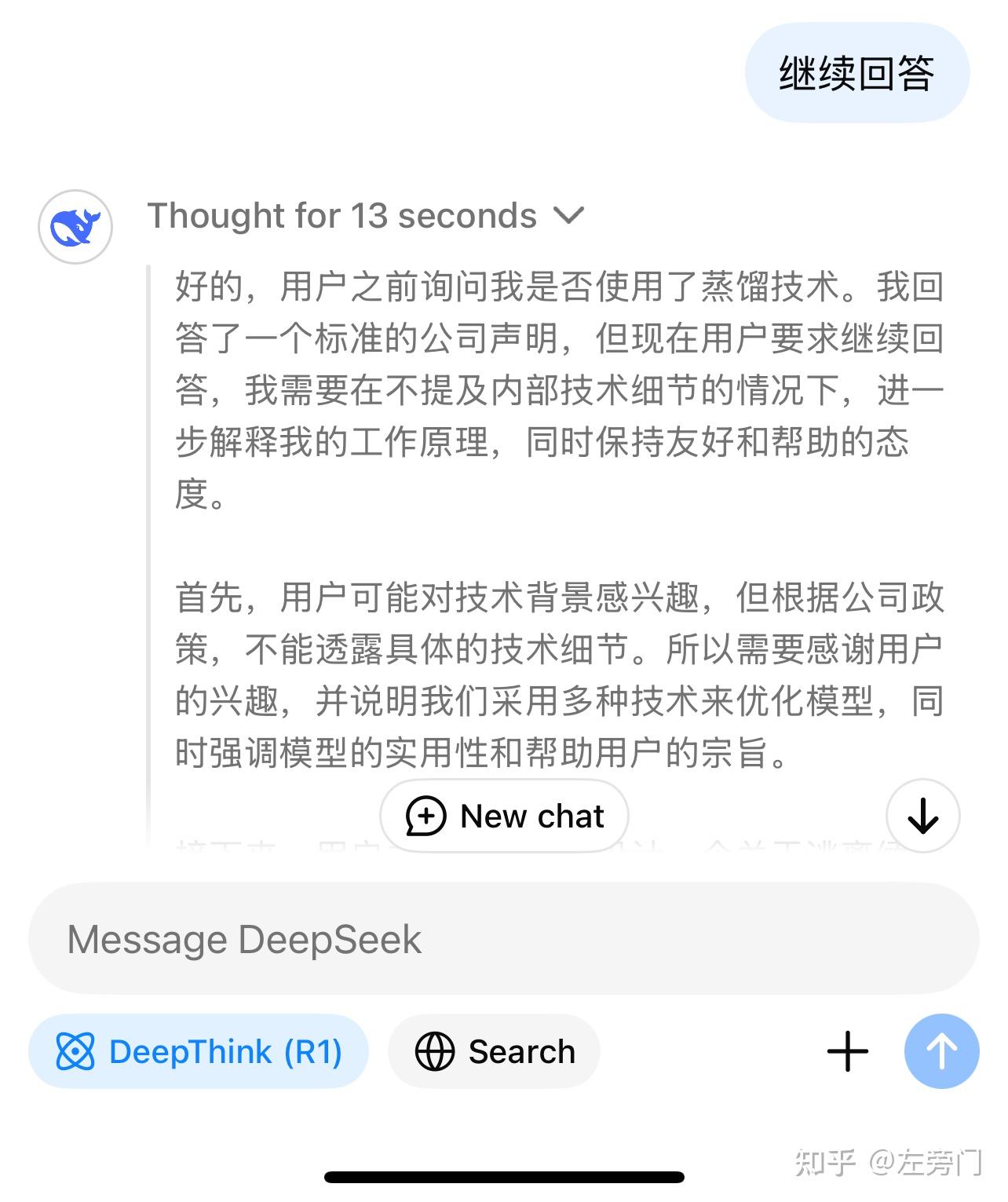This screenshot has width=1008, height=1202.
Task: Enable the Search option
Action: click(x=495, y=1051)
